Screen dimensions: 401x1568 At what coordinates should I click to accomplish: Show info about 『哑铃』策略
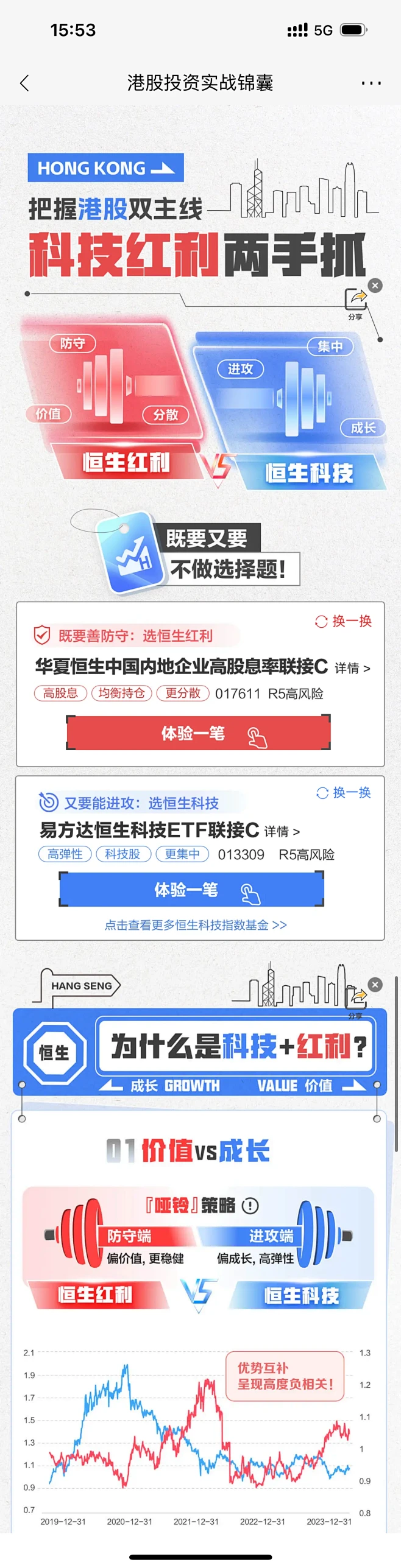250,1205
